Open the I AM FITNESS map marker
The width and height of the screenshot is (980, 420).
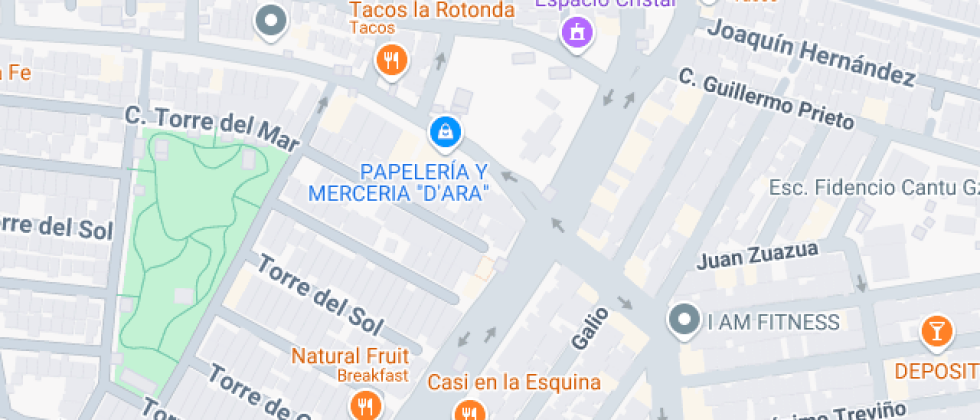point(685,321)
